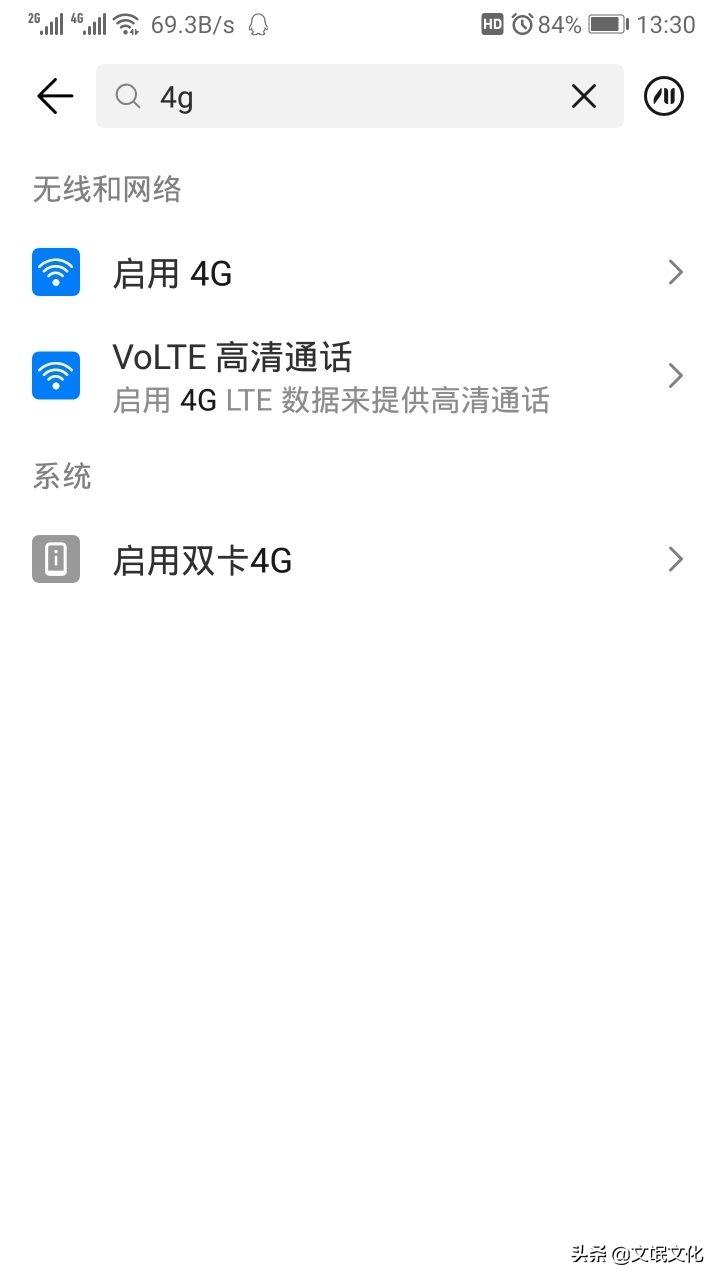Tap the alarm clock icon in the status bar

521,23
